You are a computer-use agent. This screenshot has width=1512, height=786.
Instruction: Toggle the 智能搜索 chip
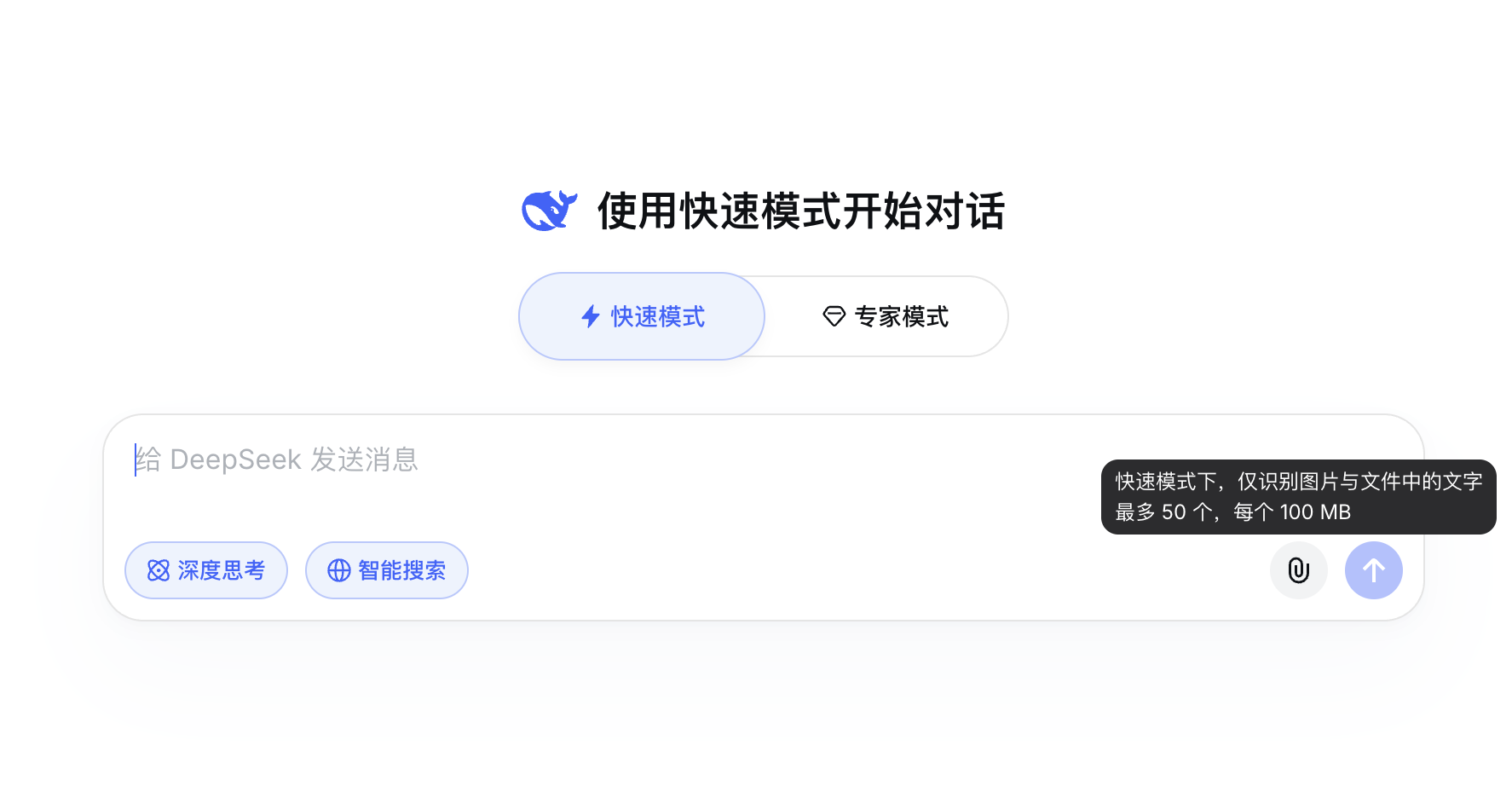387,570
